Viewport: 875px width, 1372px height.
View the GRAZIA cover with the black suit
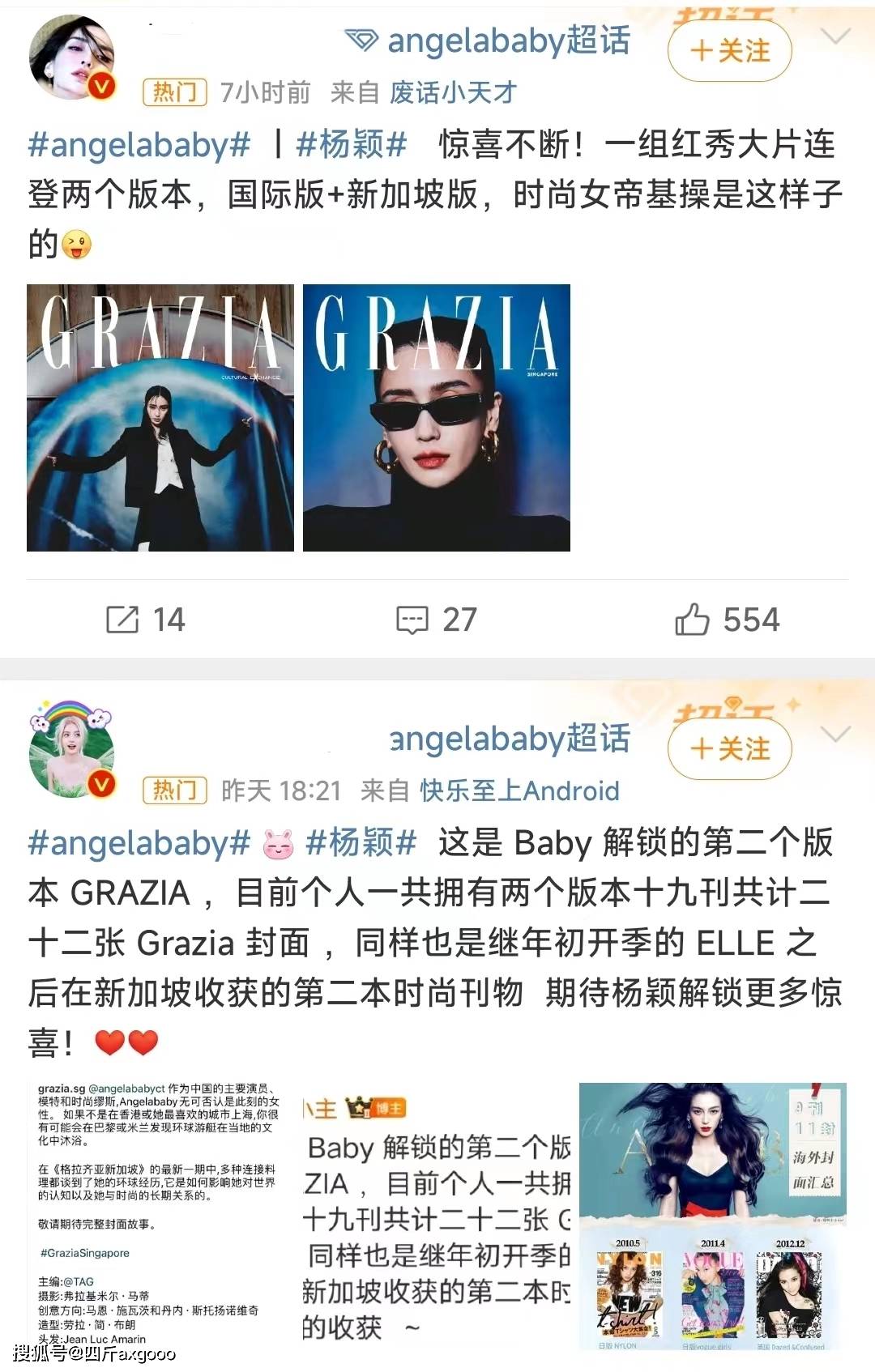coord(160,418)
